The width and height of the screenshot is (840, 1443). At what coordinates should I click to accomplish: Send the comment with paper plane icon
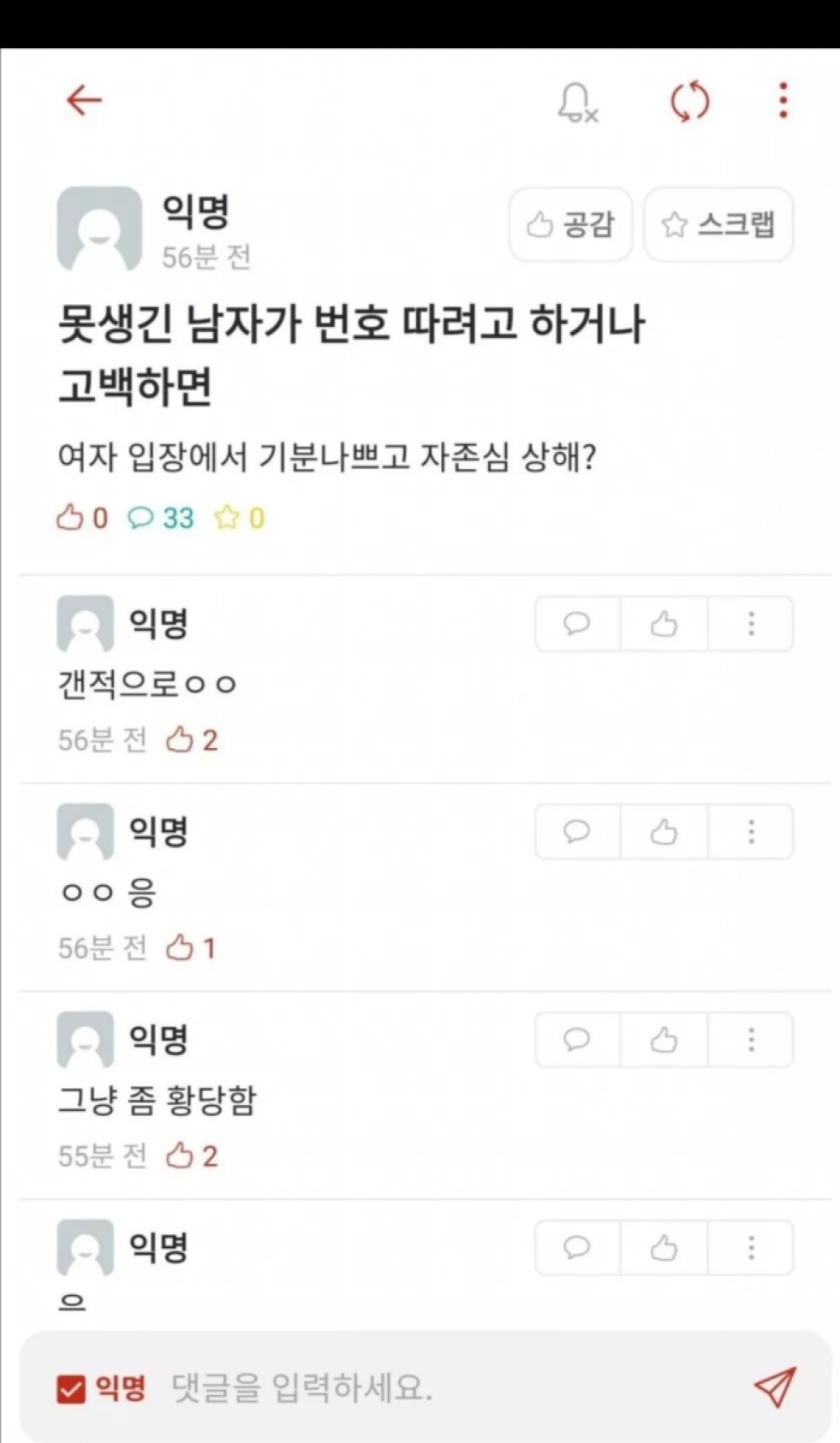point(774,1387)
